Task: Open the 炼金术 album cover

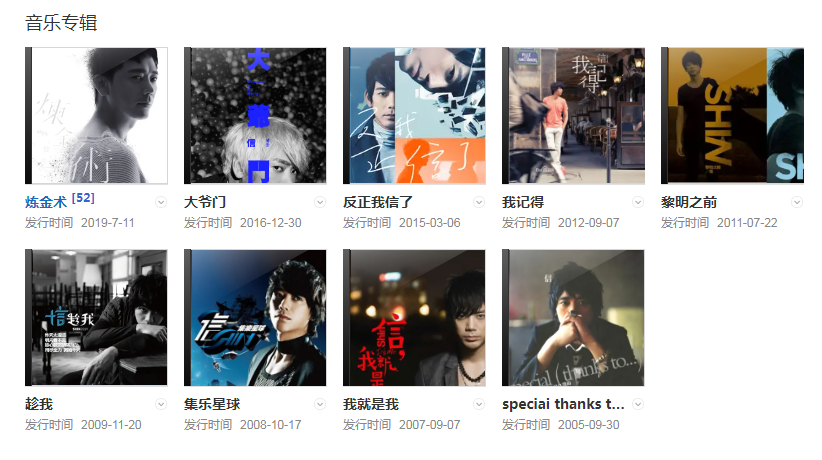Action: 96,115
